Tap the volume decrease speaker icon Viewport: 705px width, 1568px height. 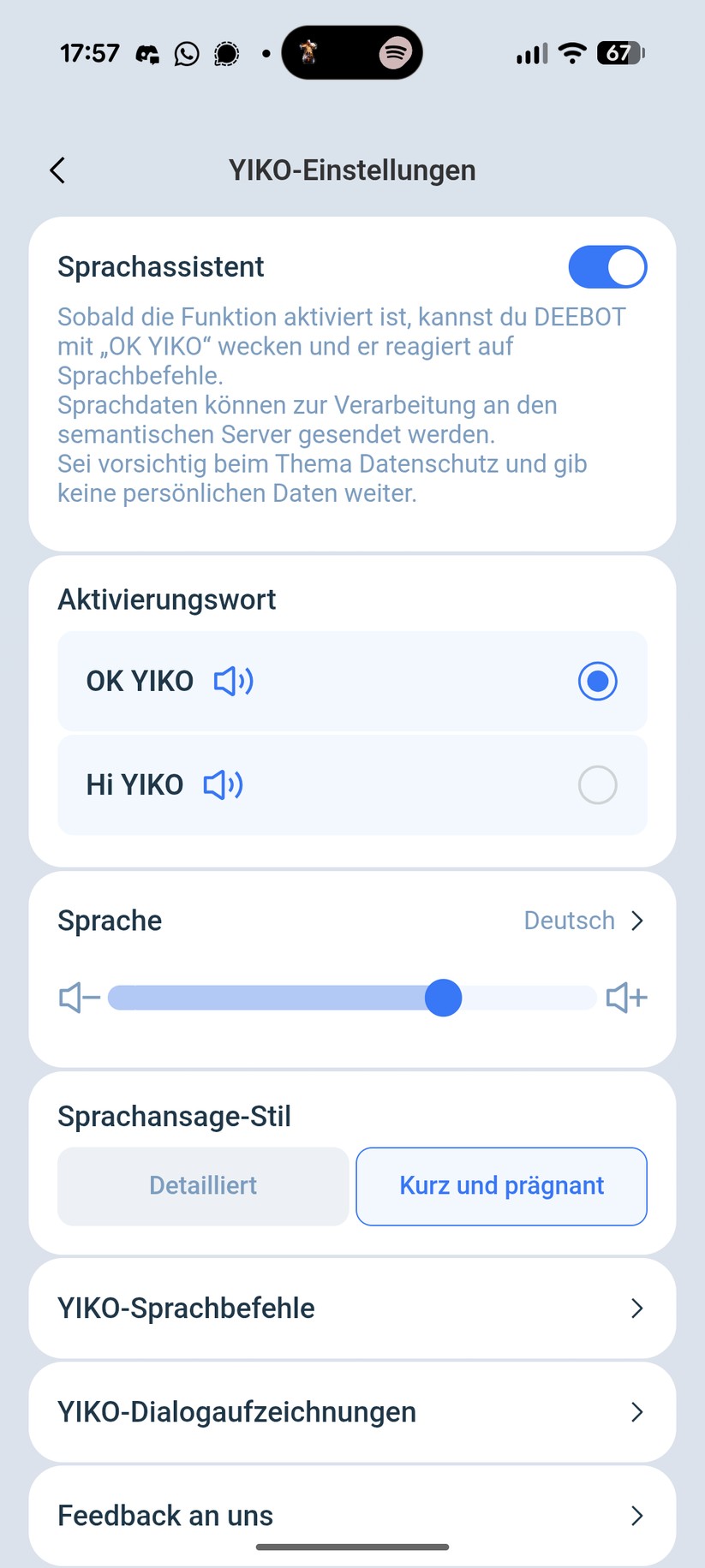pyautogui.click(x=76, y=998)
